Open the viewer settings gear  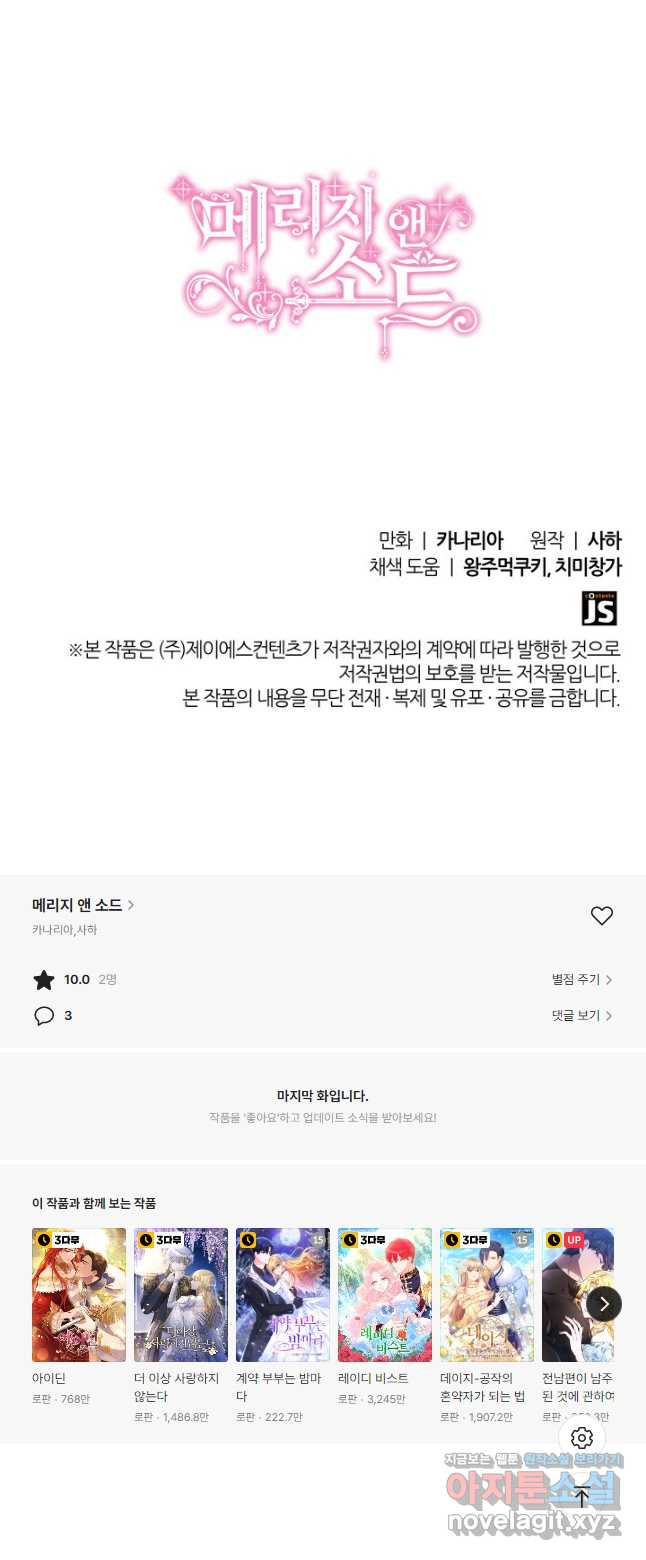tap(582, 1438)
